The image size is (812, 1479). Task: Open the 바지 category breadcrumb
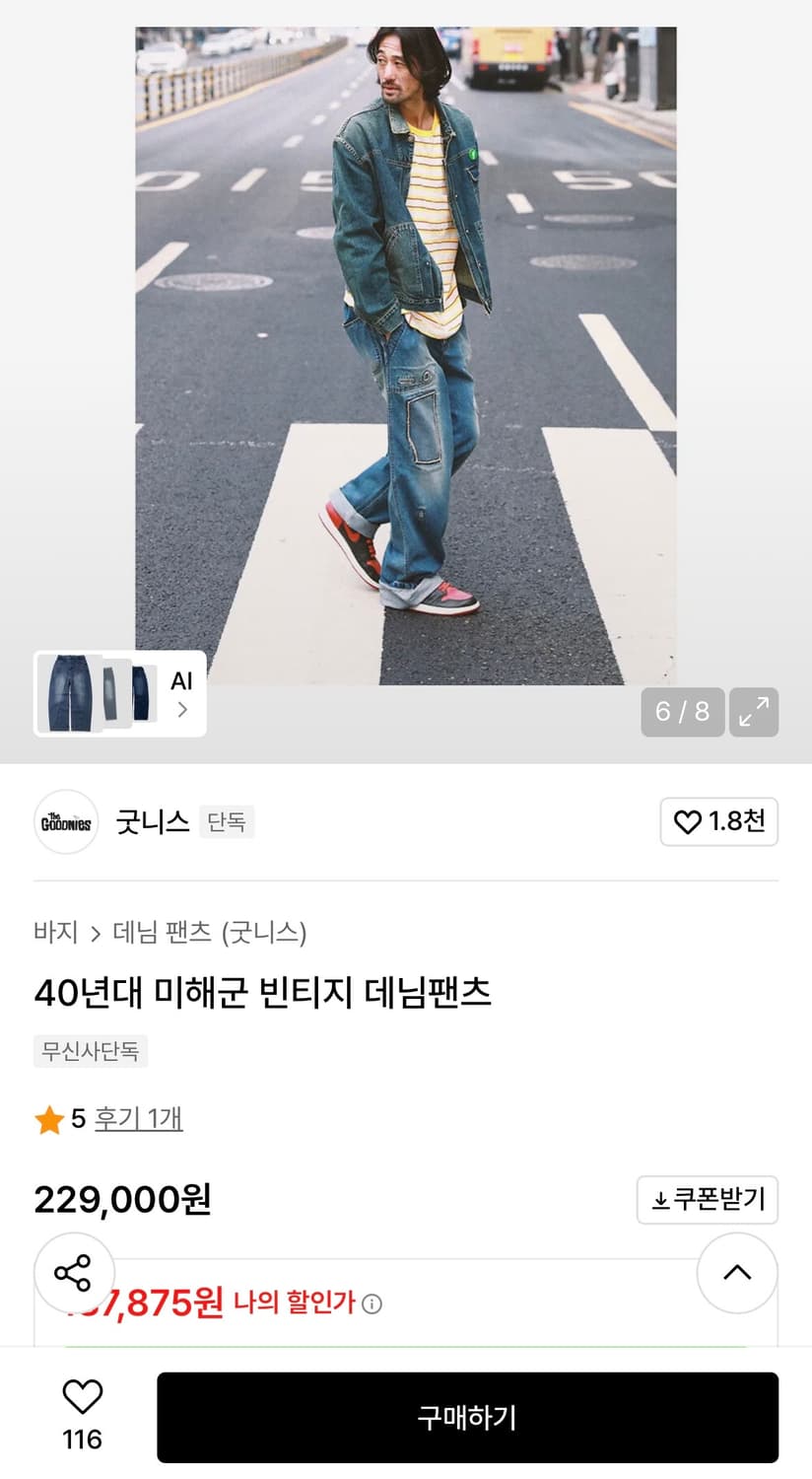click(x=54, y=932)
